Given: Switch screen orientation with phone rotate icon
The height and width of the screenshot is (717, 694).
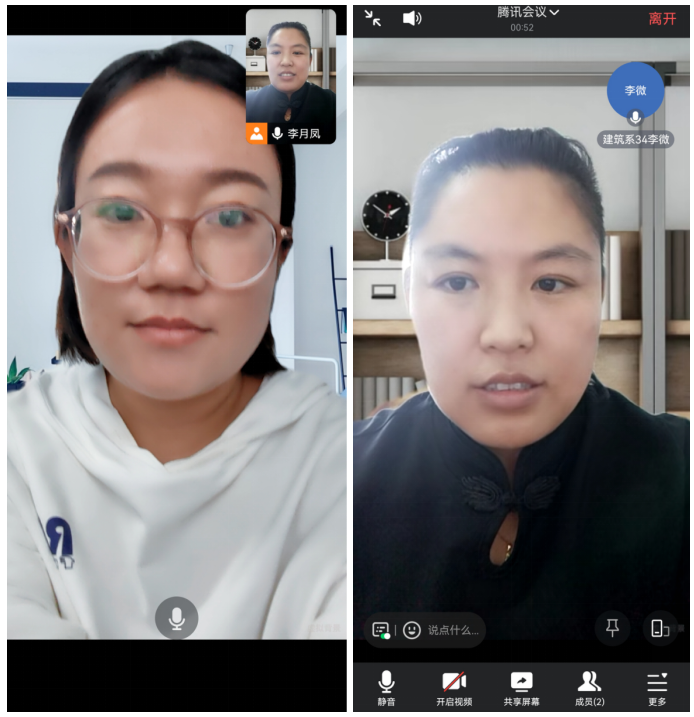Looking at the screenshot, I should (659, 628).
